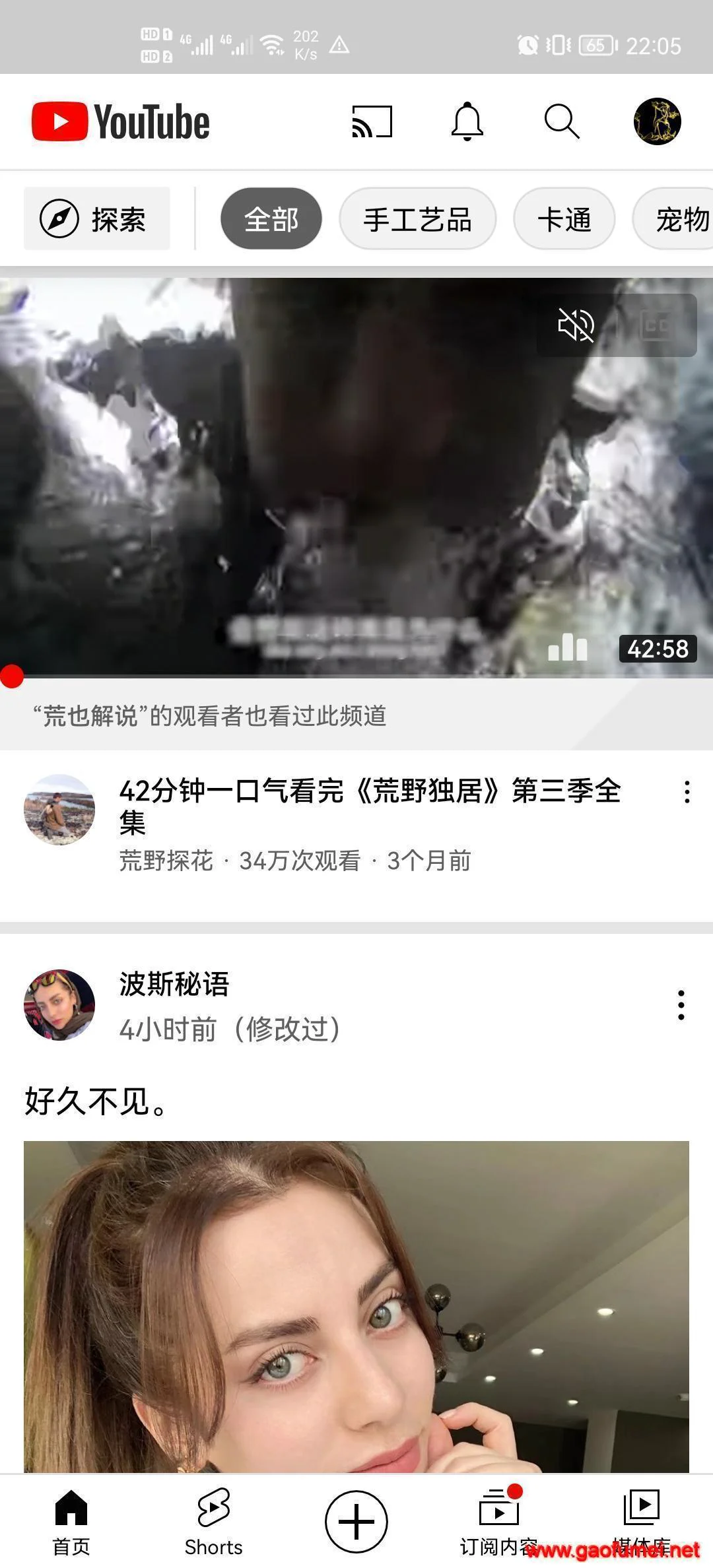Viewport: 713px width, 1568px height.
Task: Tap the create plus button
Action: [x=356, y=1522]
